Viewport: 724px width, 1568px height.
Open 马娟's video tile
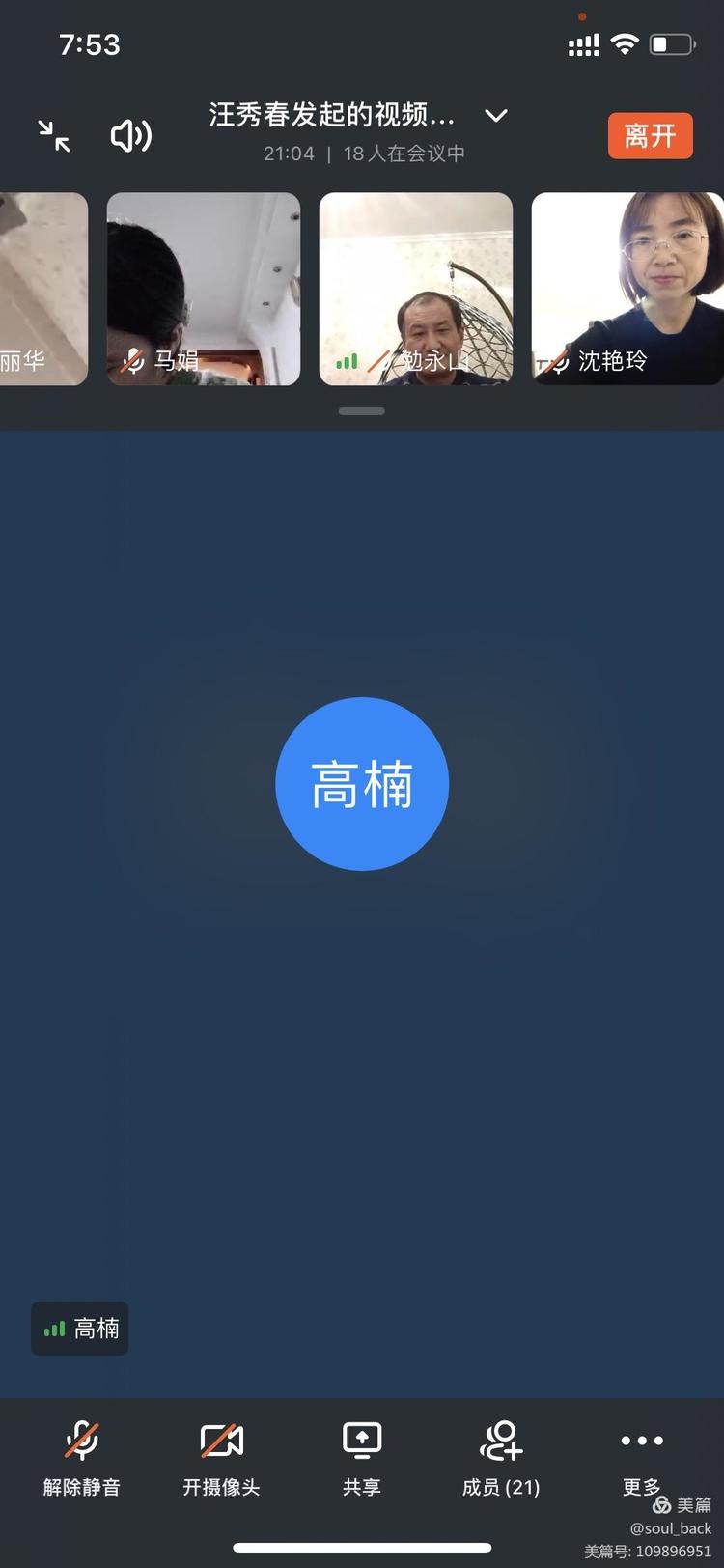(203, 289)
